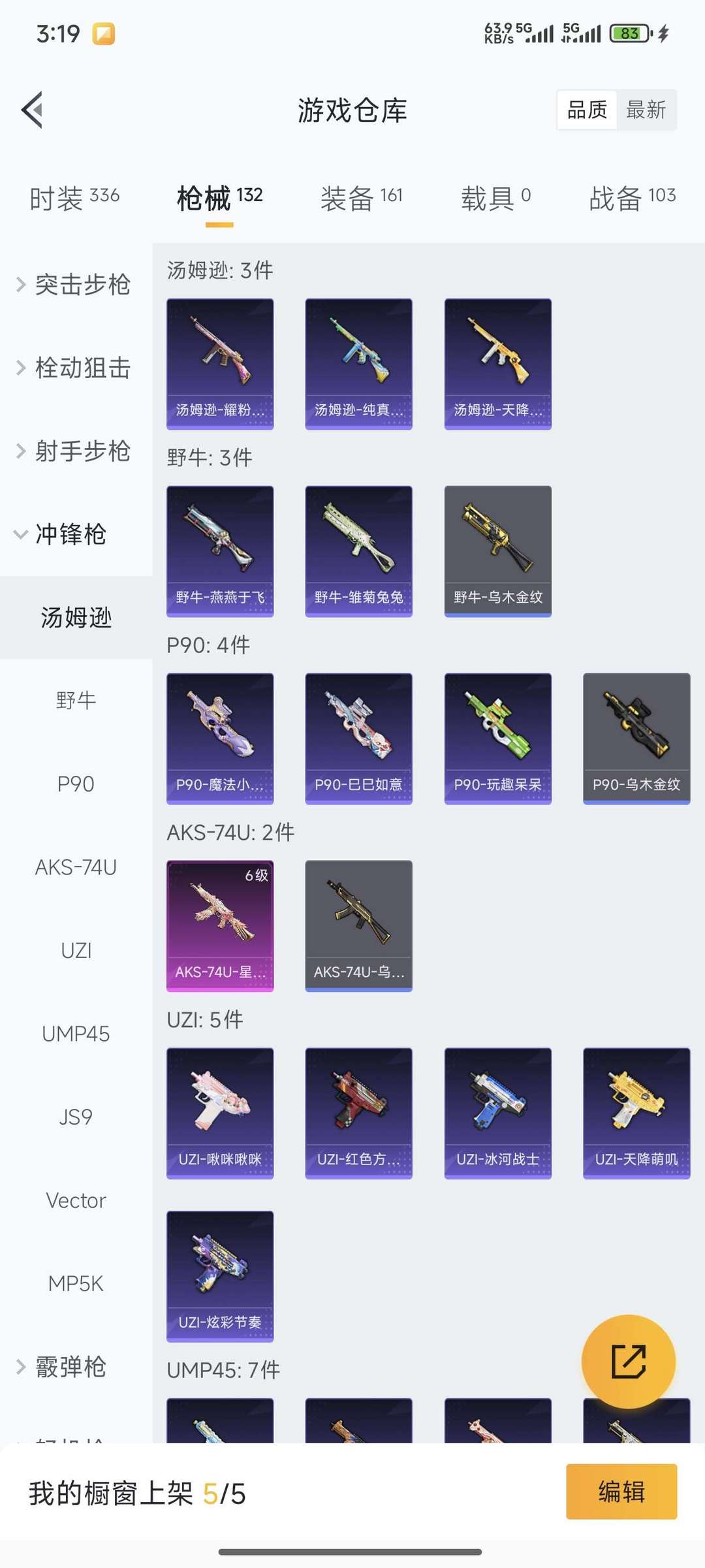This screenshot has width=705, height=1568.
Task: Expand the 突击步枪 category
Action: tap(76, 285)
